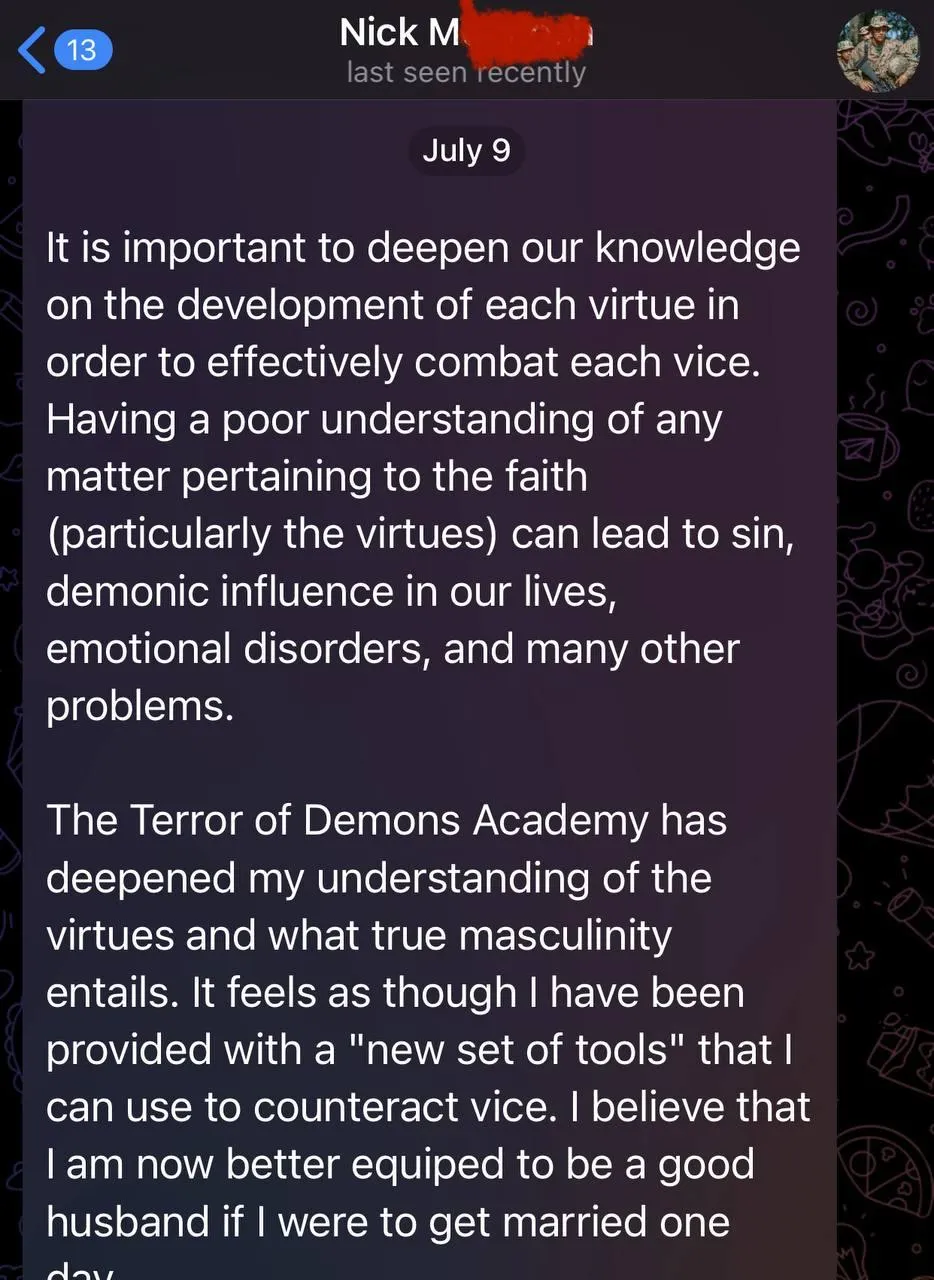Open Nick's profile picture
934x1280 pixels.
(877, 51)
